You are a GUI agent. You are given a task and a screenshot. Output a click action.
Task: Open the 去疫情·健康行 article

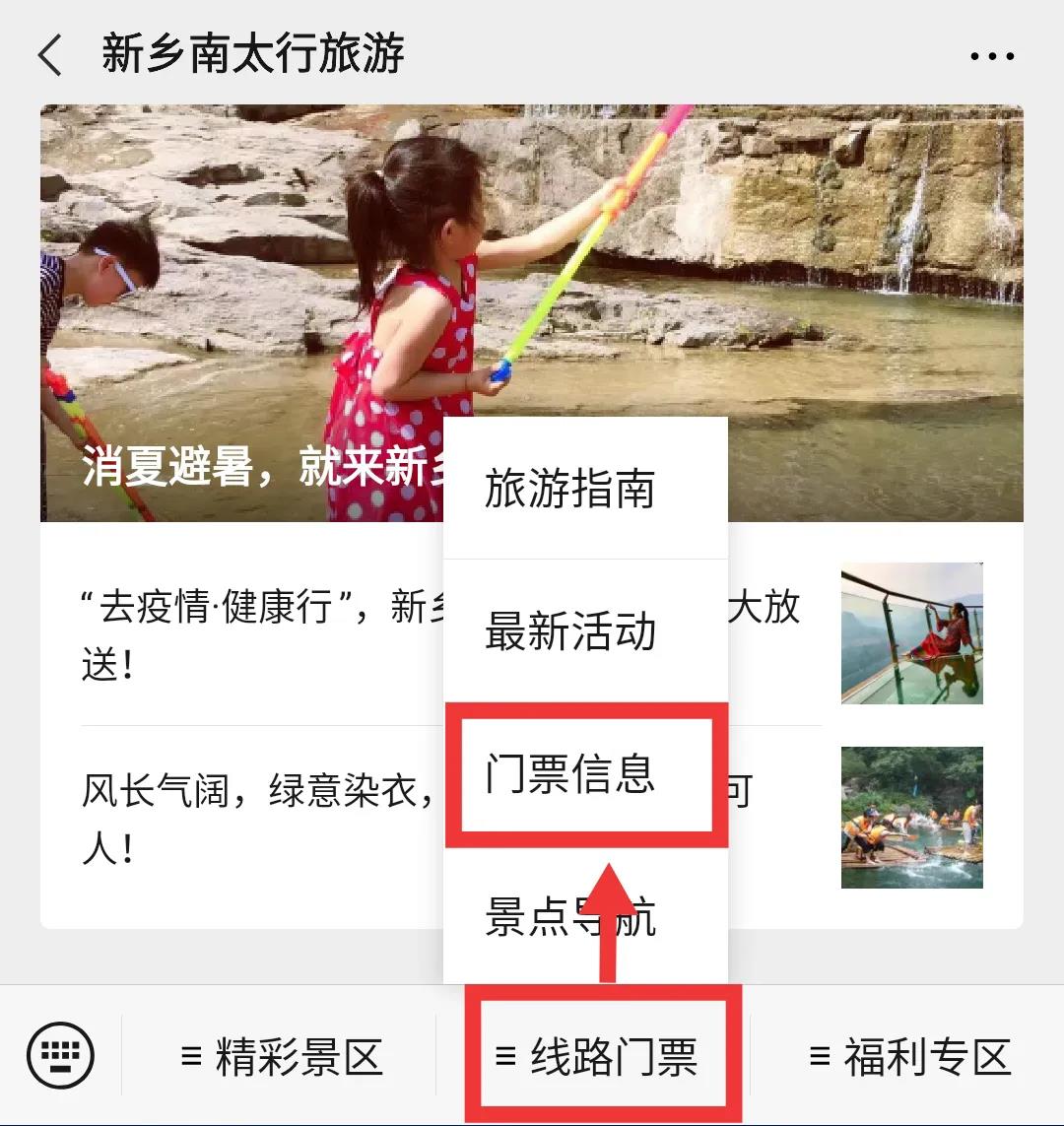(x=256, y=632)
